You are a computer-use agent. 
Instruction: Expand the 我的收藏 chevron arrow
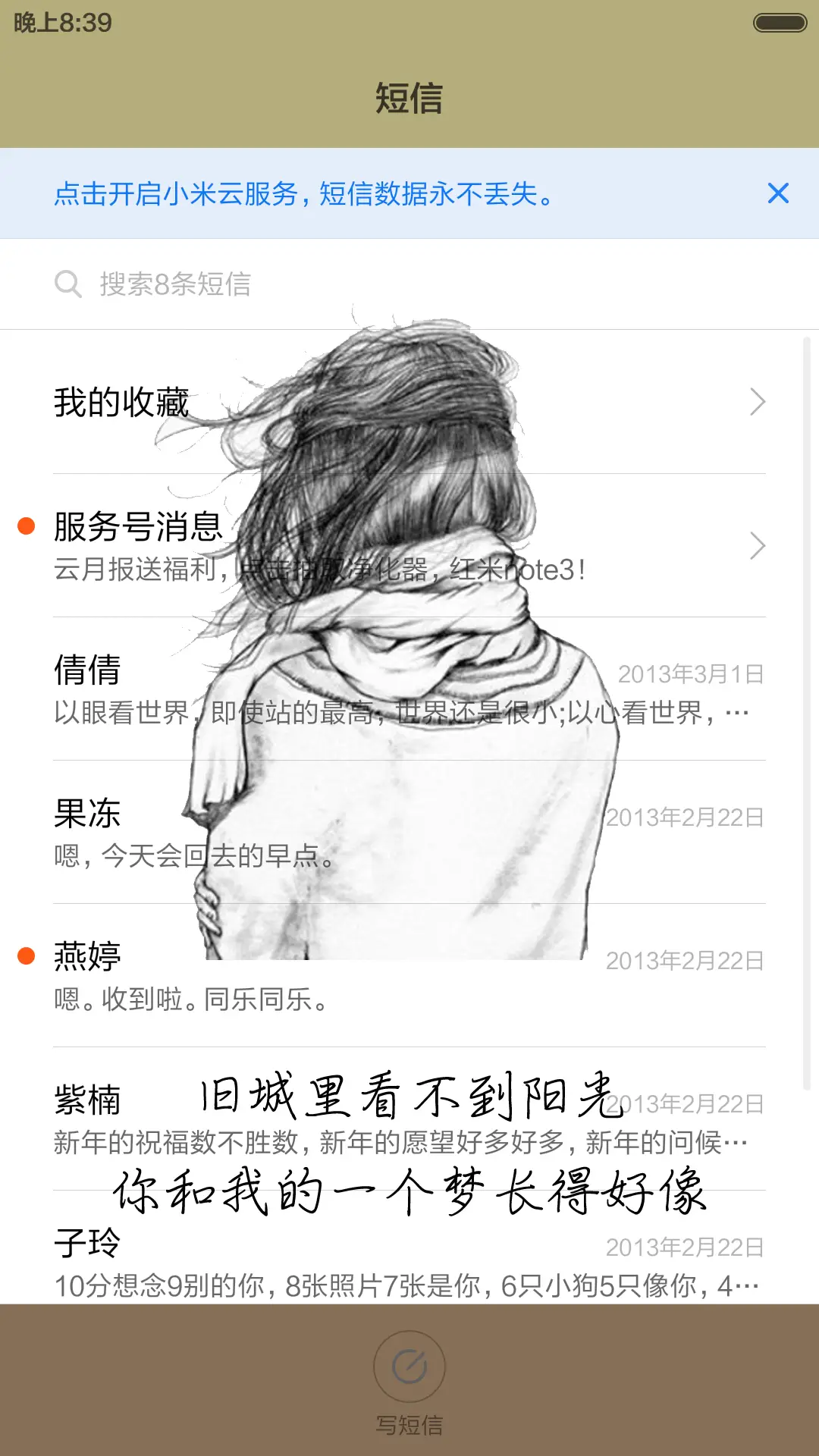[x=757, y=402]
